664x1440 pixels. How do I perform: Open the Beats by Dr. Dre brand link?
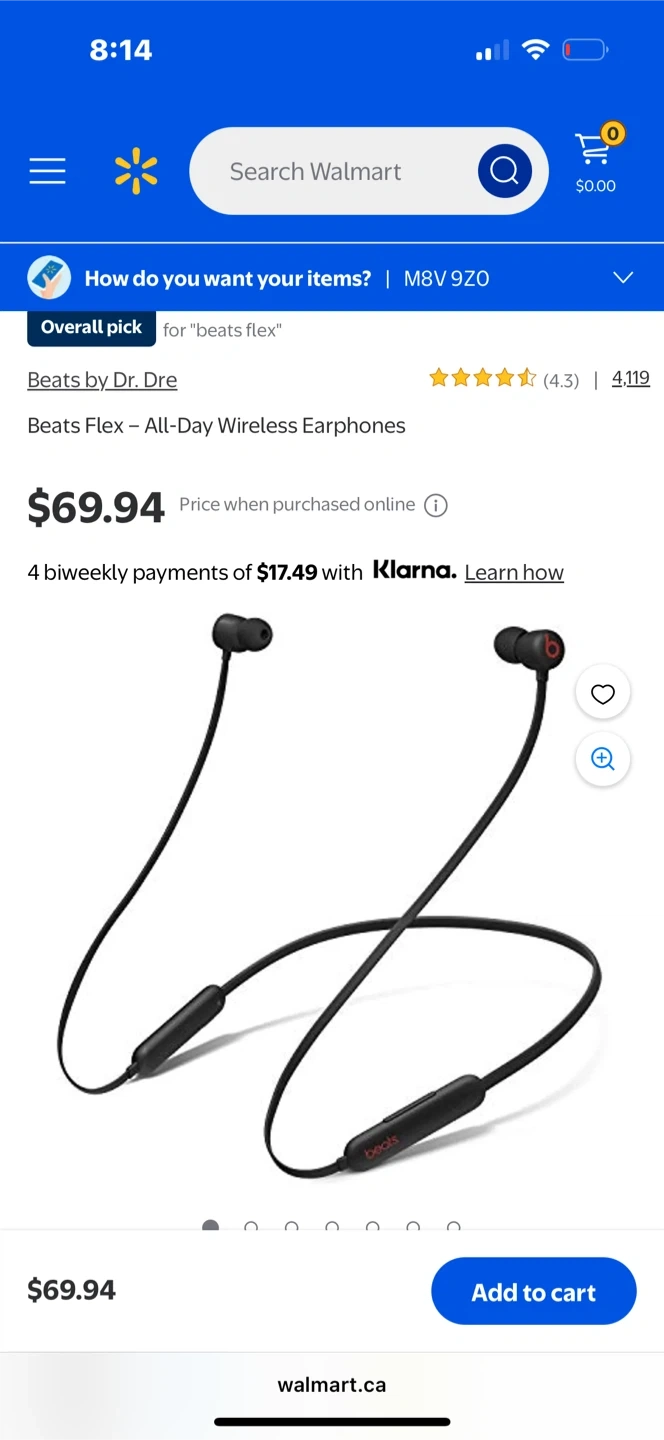tap(102, 380)
